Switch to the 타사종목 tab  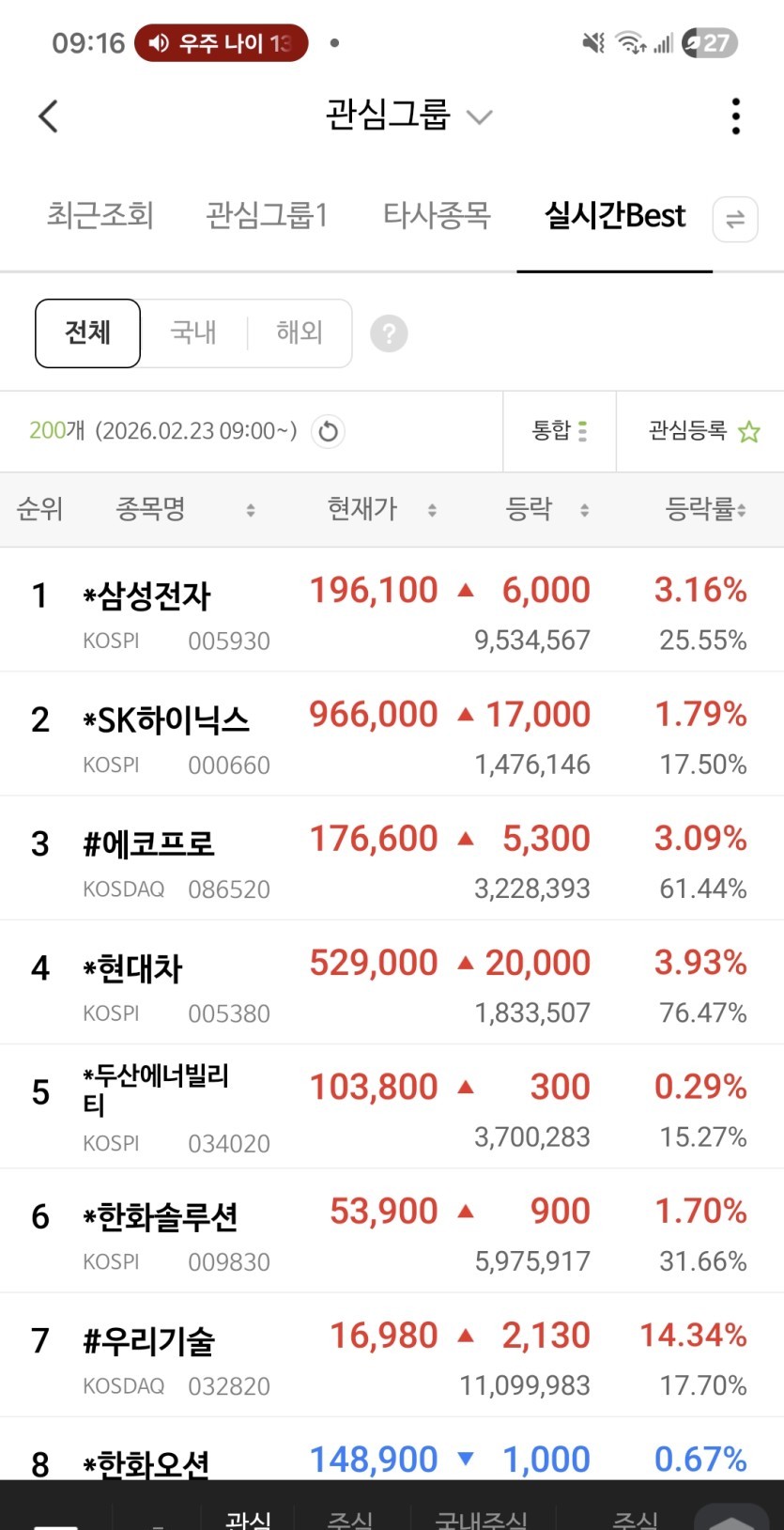[437, 216]
